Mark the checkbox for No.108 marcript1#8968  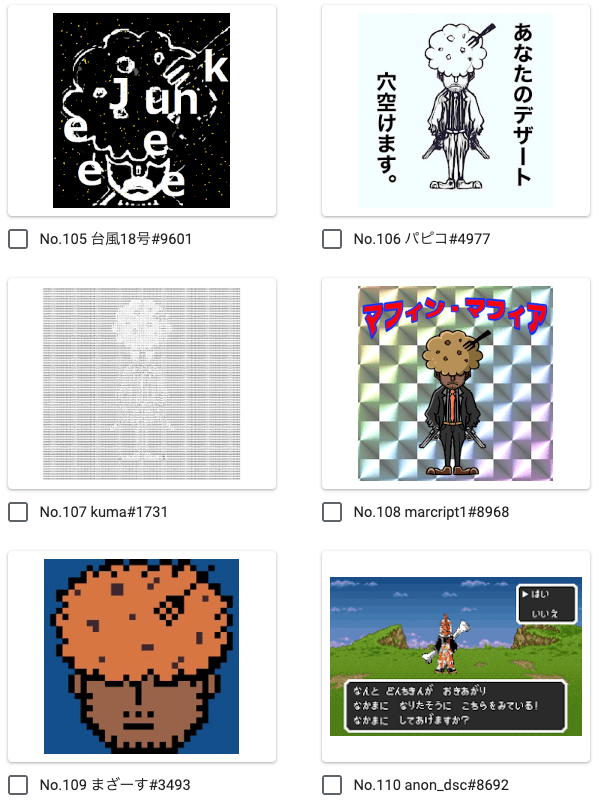tap(332, 512)
